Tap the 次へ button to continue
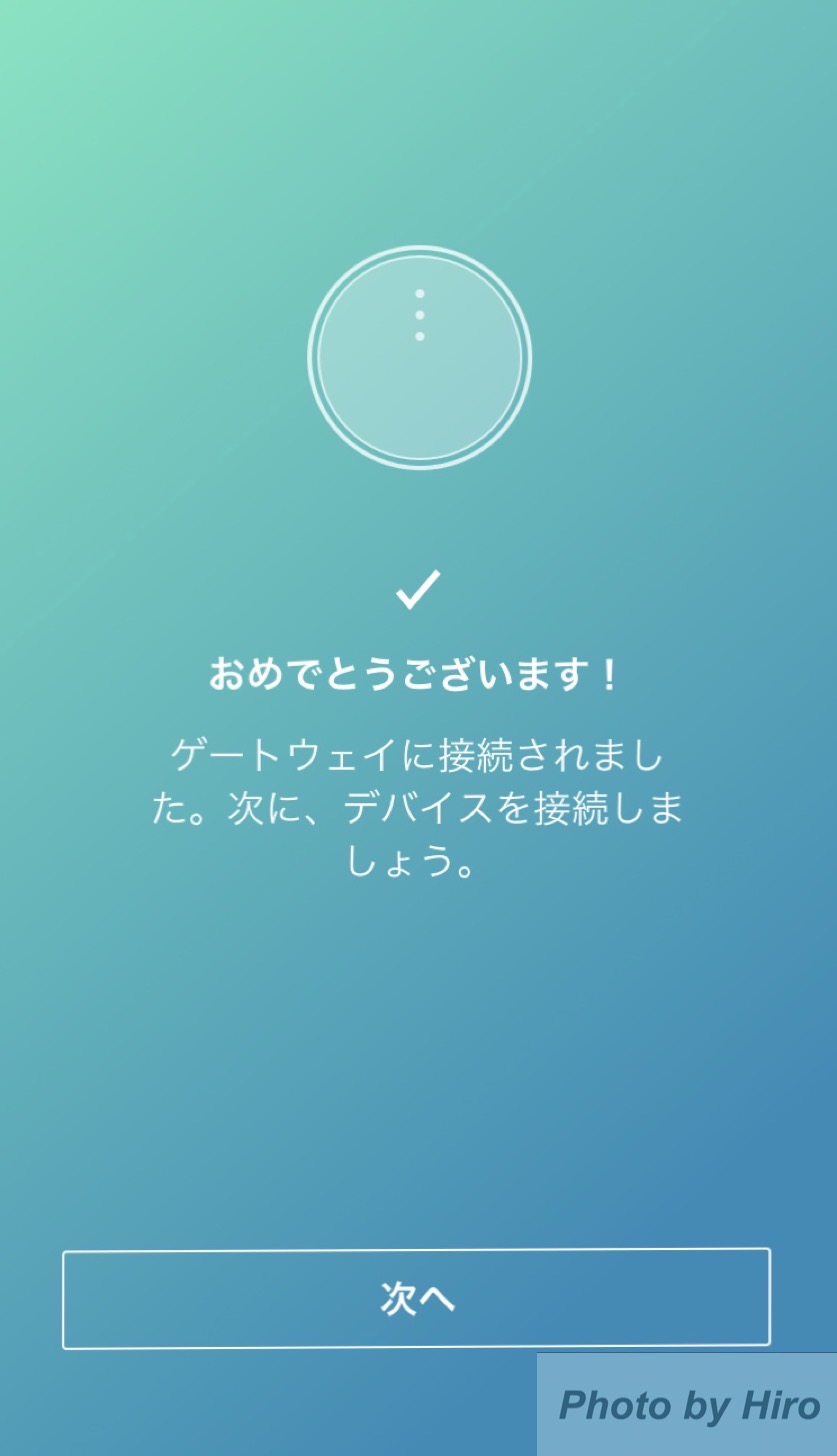 pyautogui.click(x=416, y=1298)
